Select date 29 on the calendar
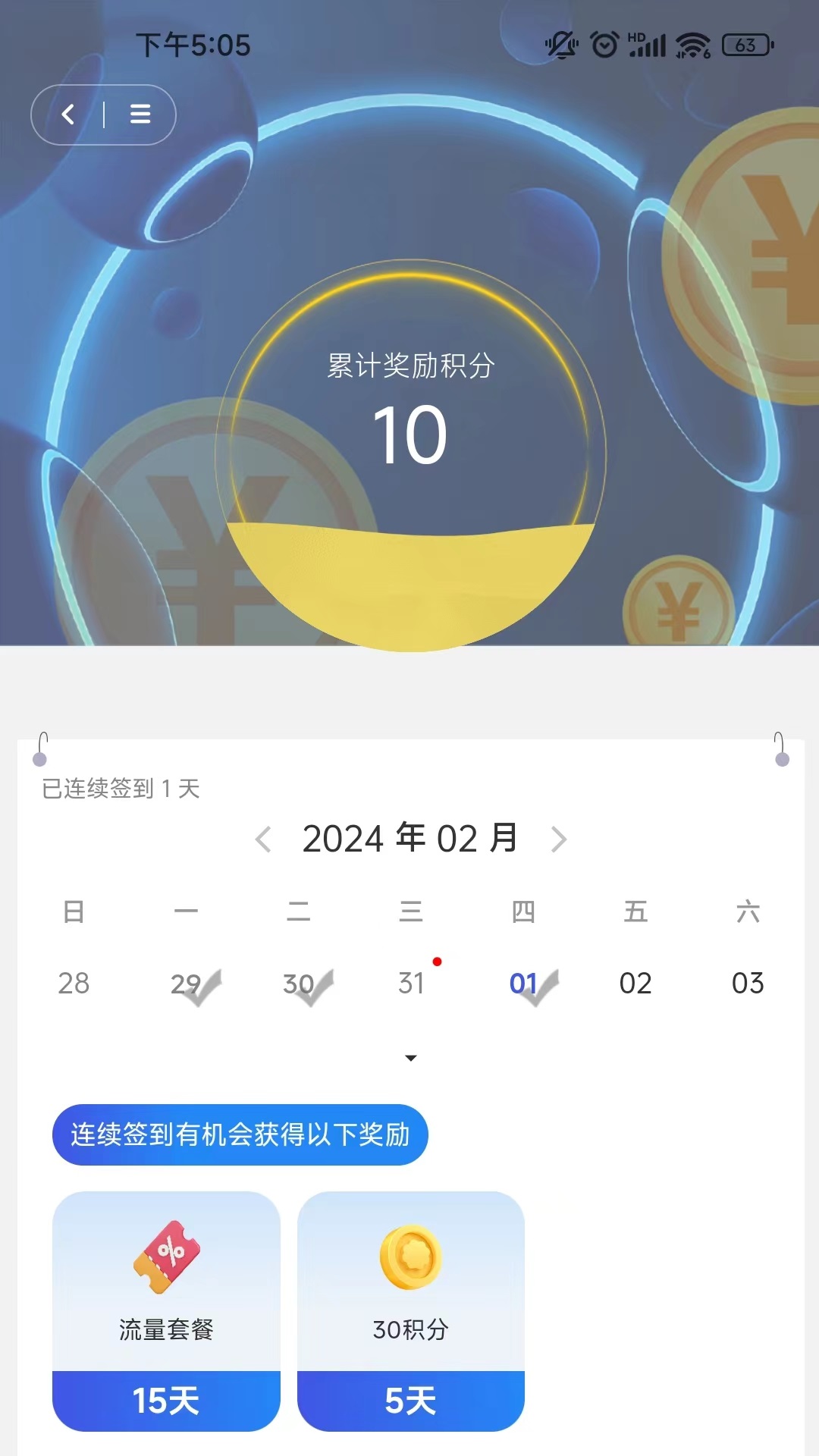The height and width of the screenshot is (1456, 819). pos(186,984)
